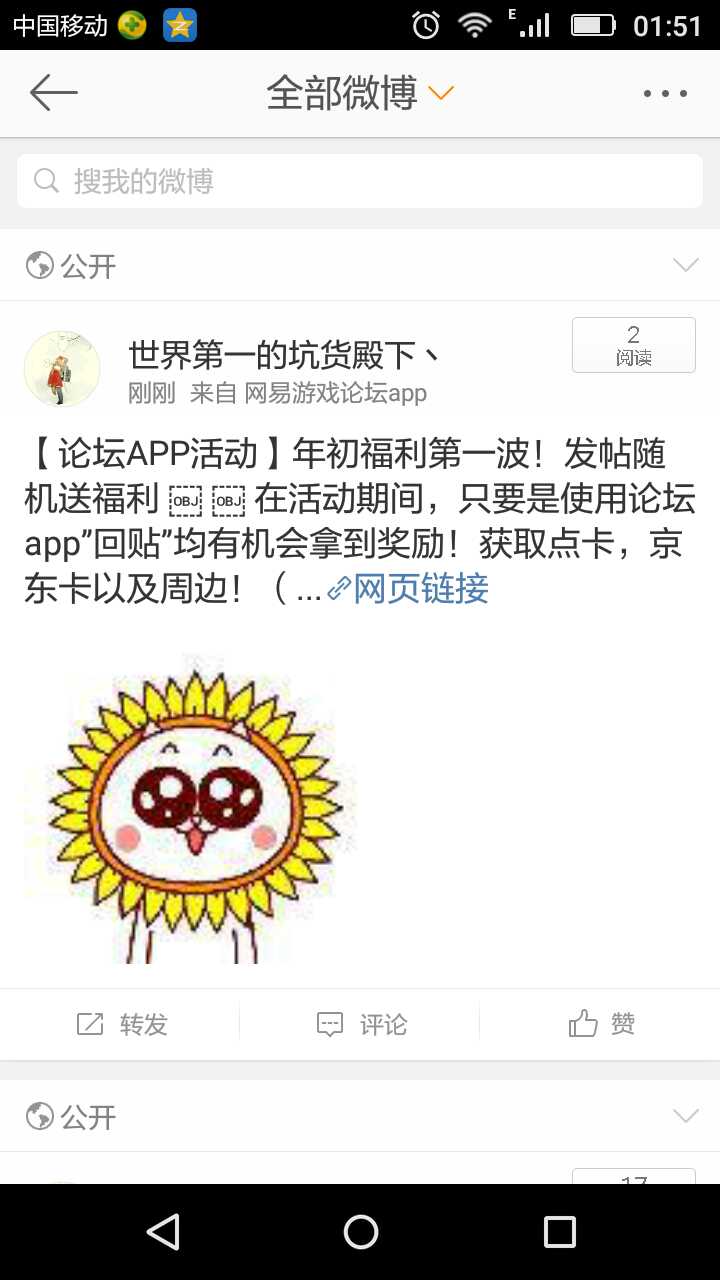Expand the chevron beside the first 公开 label
The image size is (720, 1280).
coord(685,265)
